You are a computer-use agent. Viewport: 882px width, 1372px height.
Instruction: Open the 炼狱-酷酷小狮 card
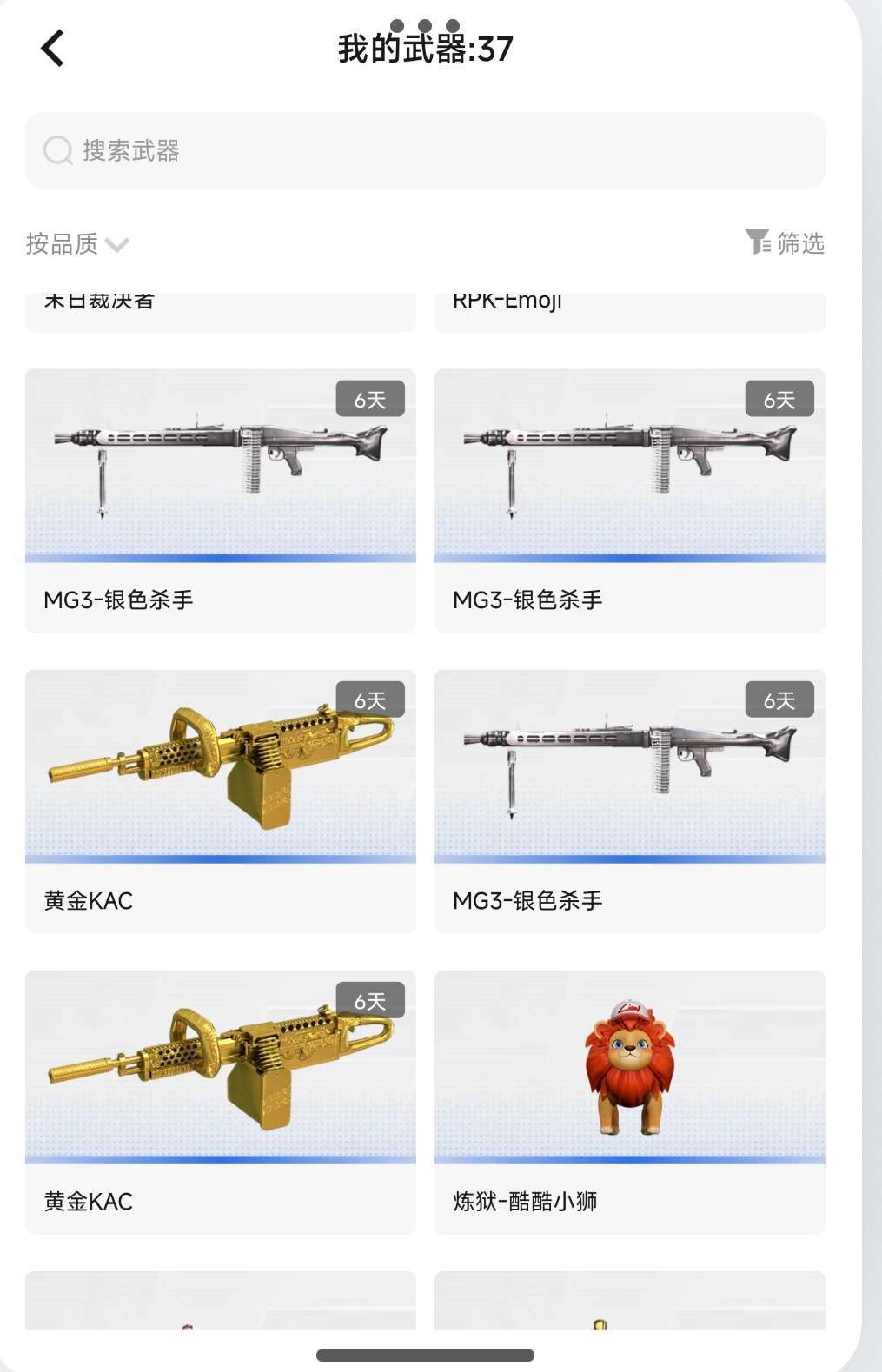click(x=630, y=1102)
